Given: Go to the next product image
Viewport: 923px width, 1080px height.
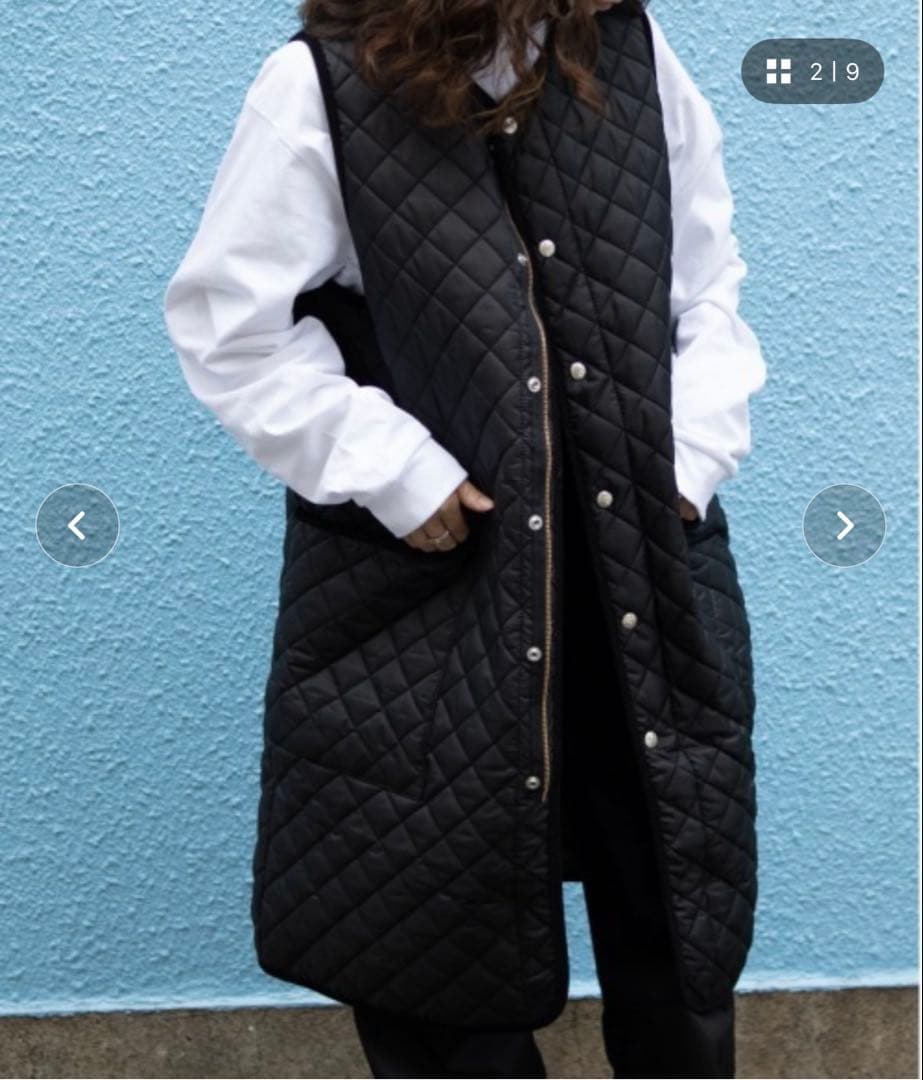Looking at the screenshot, I should (x=844, y=526).
